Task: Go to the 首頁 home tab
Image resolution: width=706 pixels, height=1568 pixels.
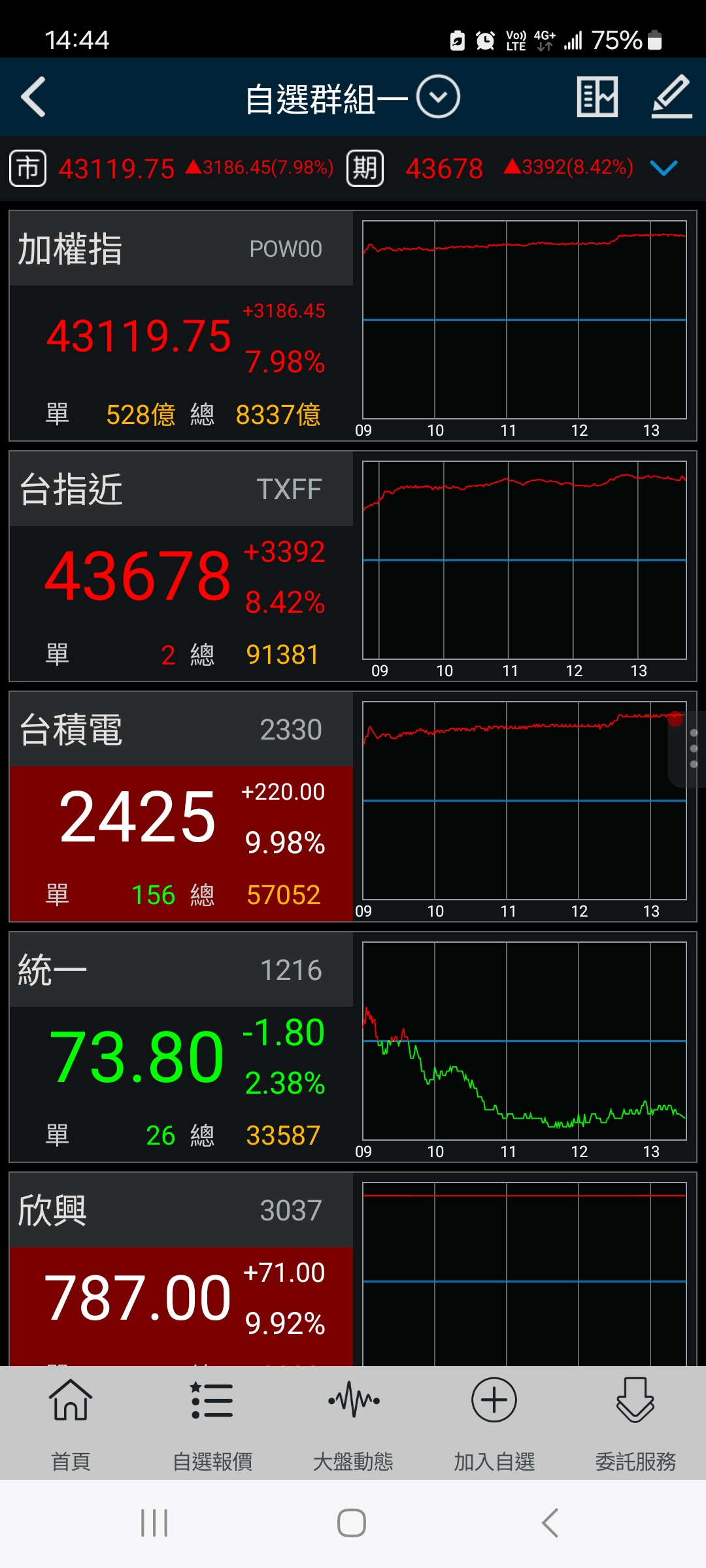Action: [71, 1424]
